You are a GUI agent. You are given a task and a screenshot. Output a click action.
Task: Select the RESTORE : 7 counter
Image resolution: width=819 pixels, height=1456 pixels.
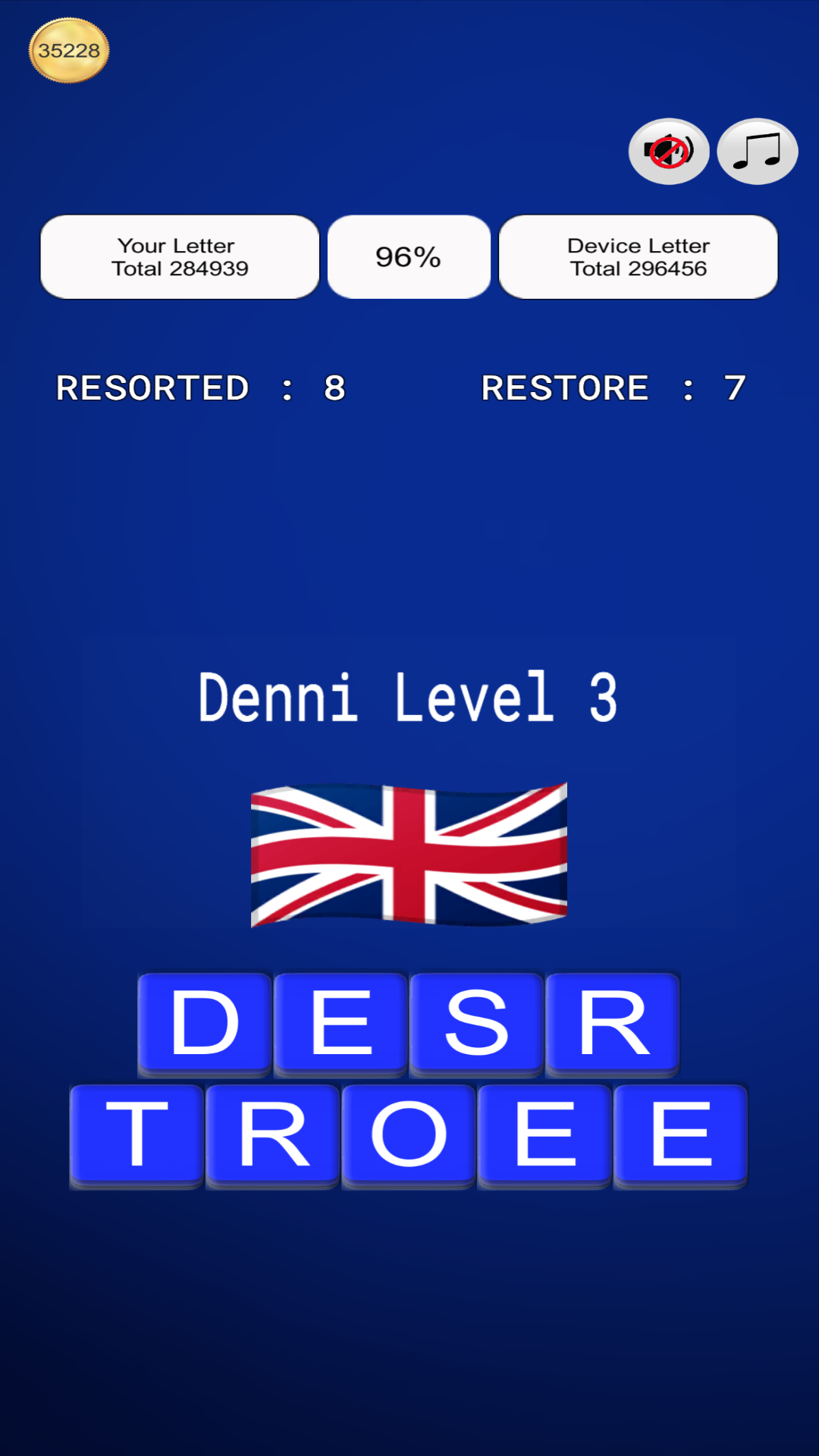point(611,388)
